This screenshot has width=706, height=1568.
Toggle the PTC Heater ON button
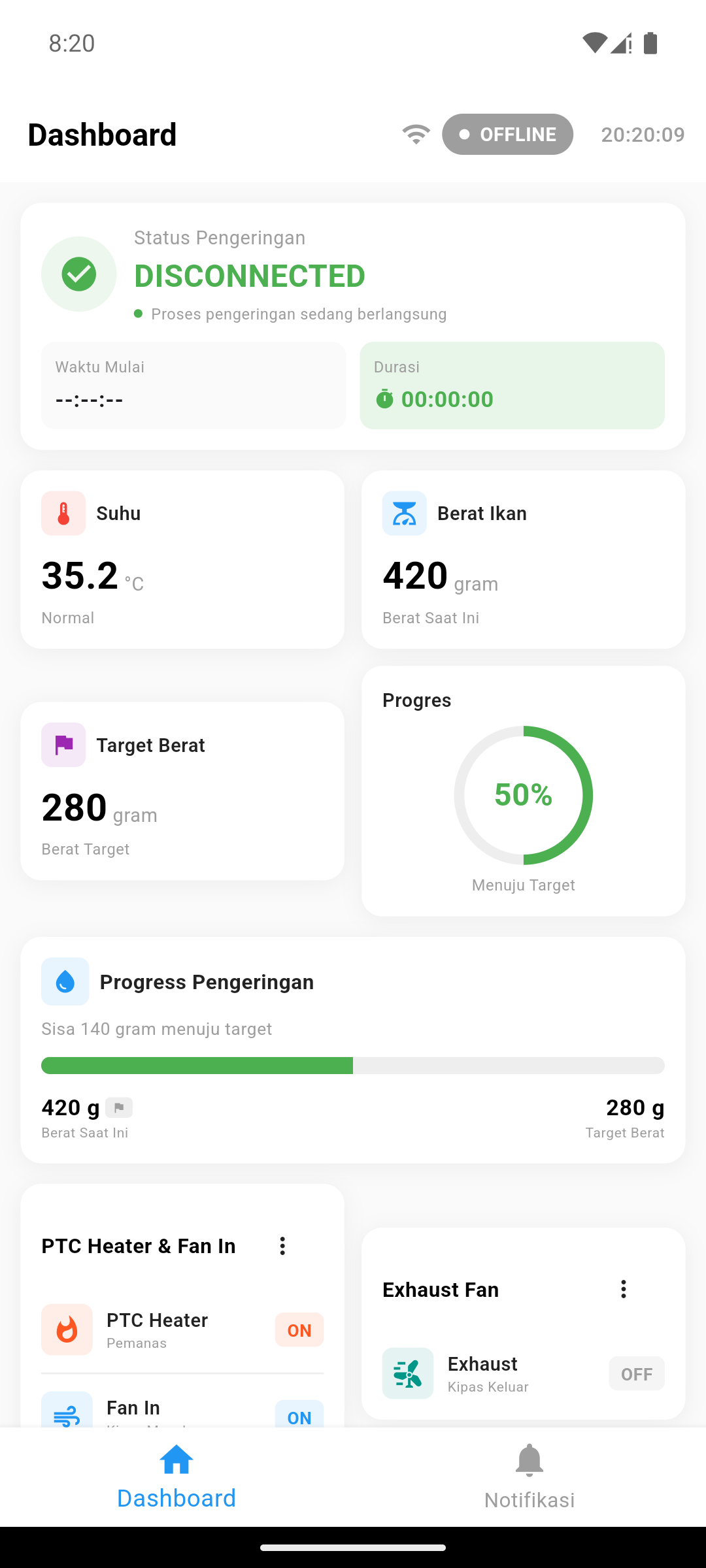pos(299,1330)
